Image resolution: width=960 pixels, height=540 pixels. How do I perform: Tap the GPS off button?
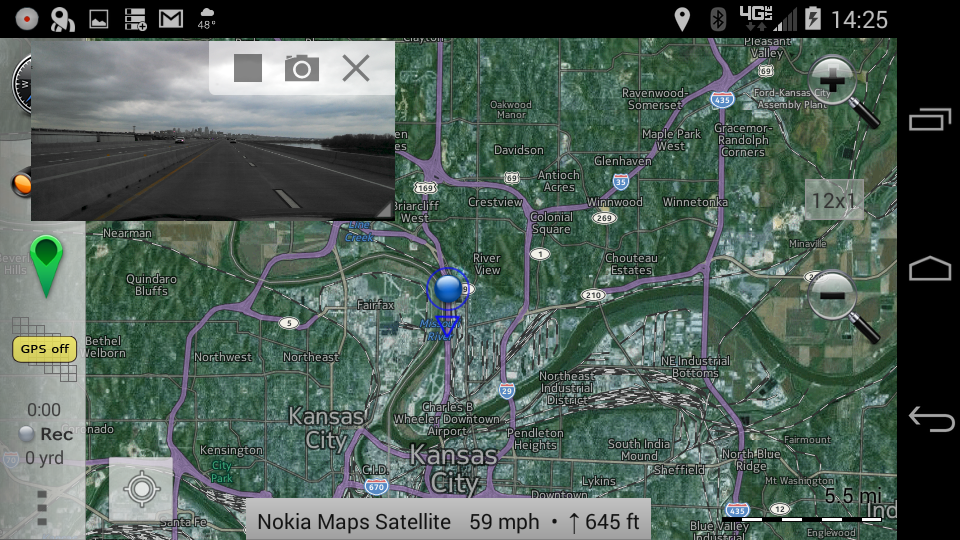click(x=45, y=349)
